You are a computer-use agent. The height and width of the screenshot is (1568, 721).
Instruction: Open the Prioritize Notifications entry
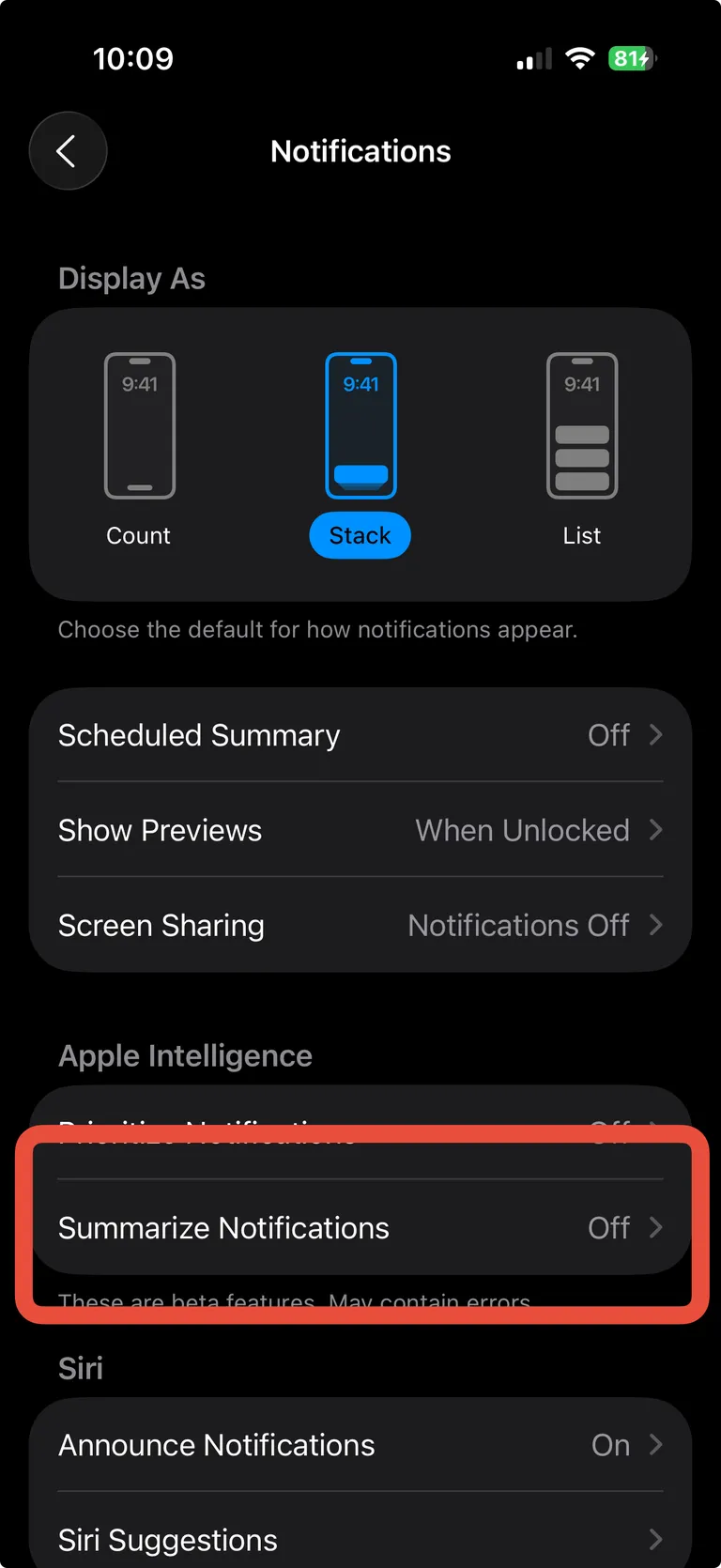[x=360, y=1131]
